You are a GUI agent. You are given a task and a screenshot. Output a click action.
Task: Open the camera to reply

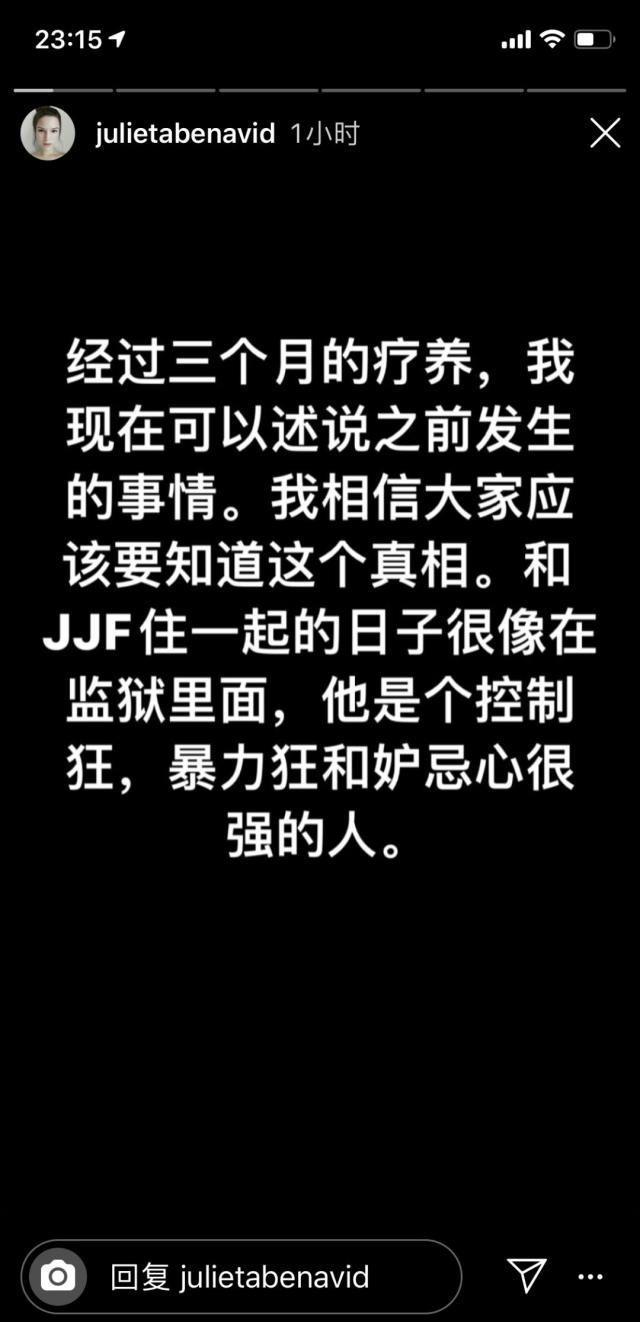pyautogui.click(x=57, y=1276)
